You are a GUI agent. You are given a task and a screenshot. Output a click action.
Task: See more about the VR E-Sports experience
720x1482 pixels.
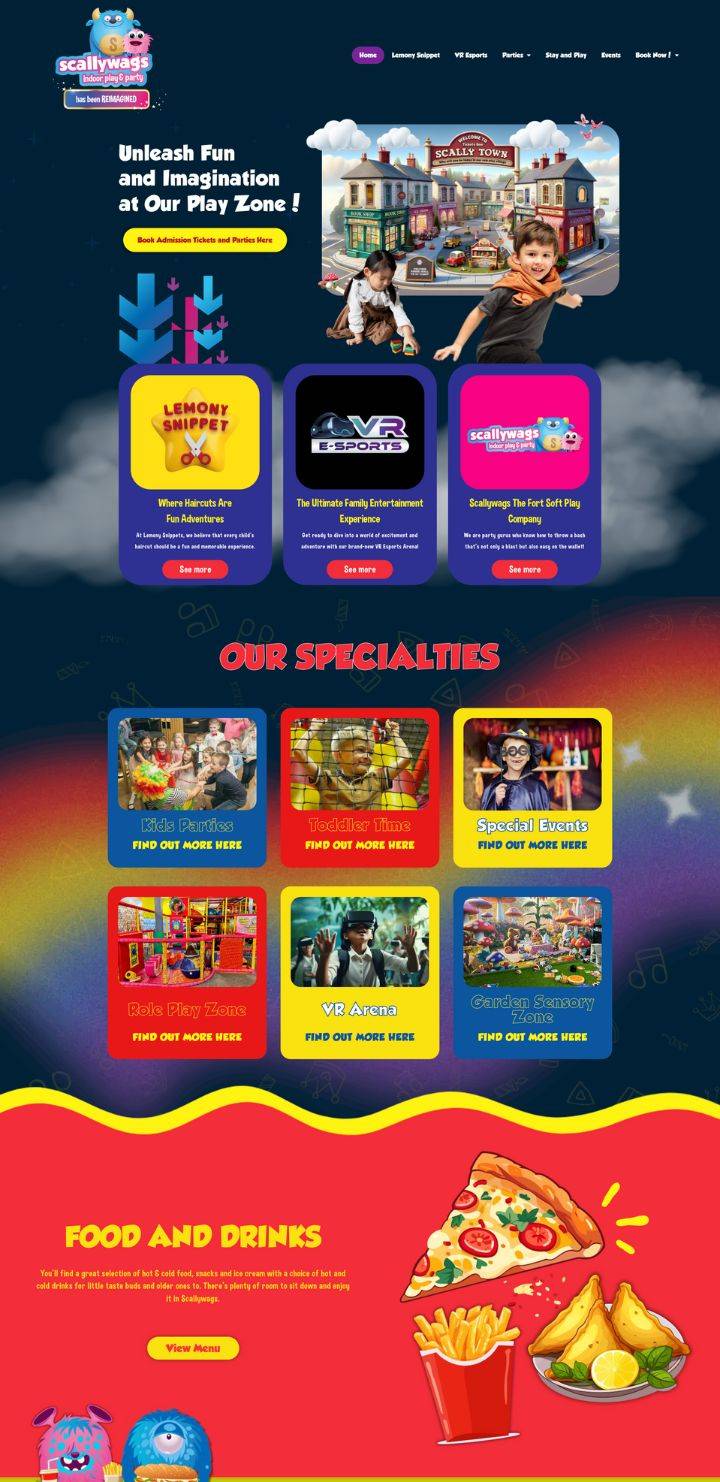360,569
